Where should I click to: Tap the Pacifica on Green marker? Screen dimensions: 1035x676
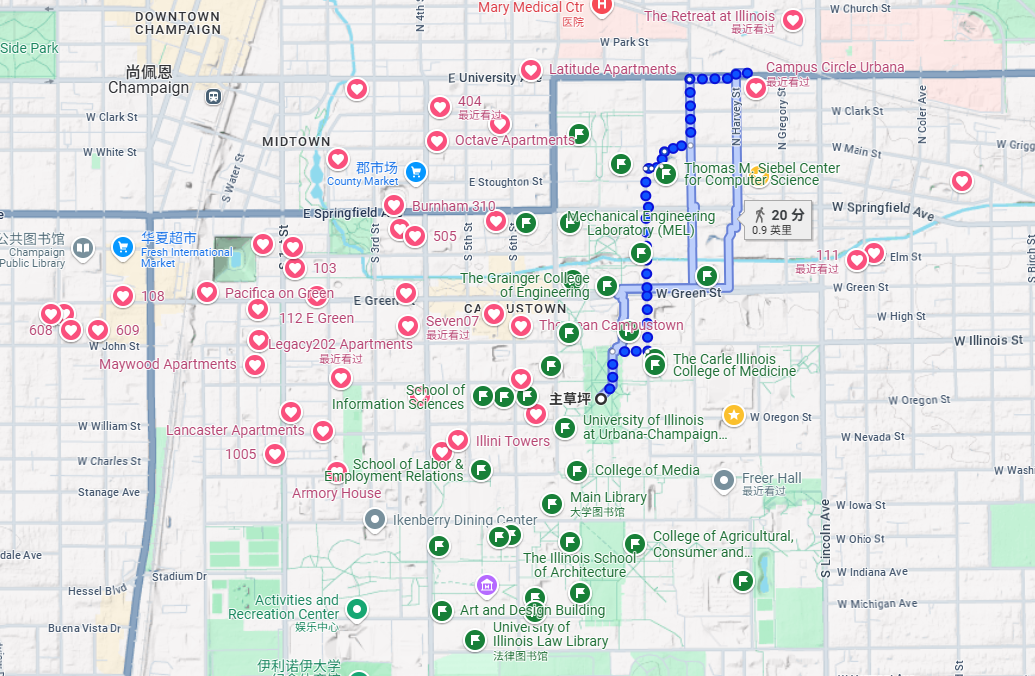[x=207, y=292]
